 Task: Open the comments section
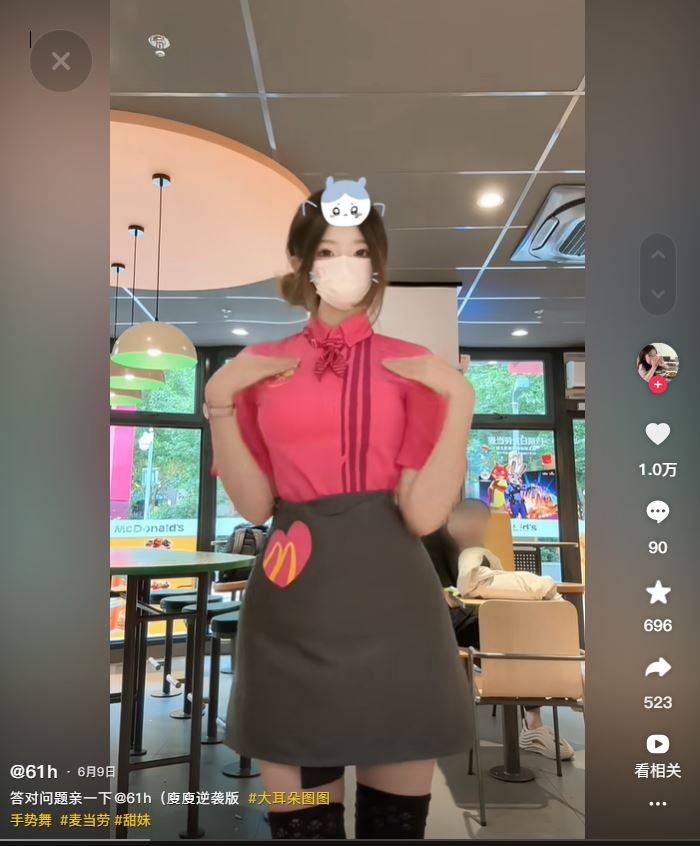(657, 512)
